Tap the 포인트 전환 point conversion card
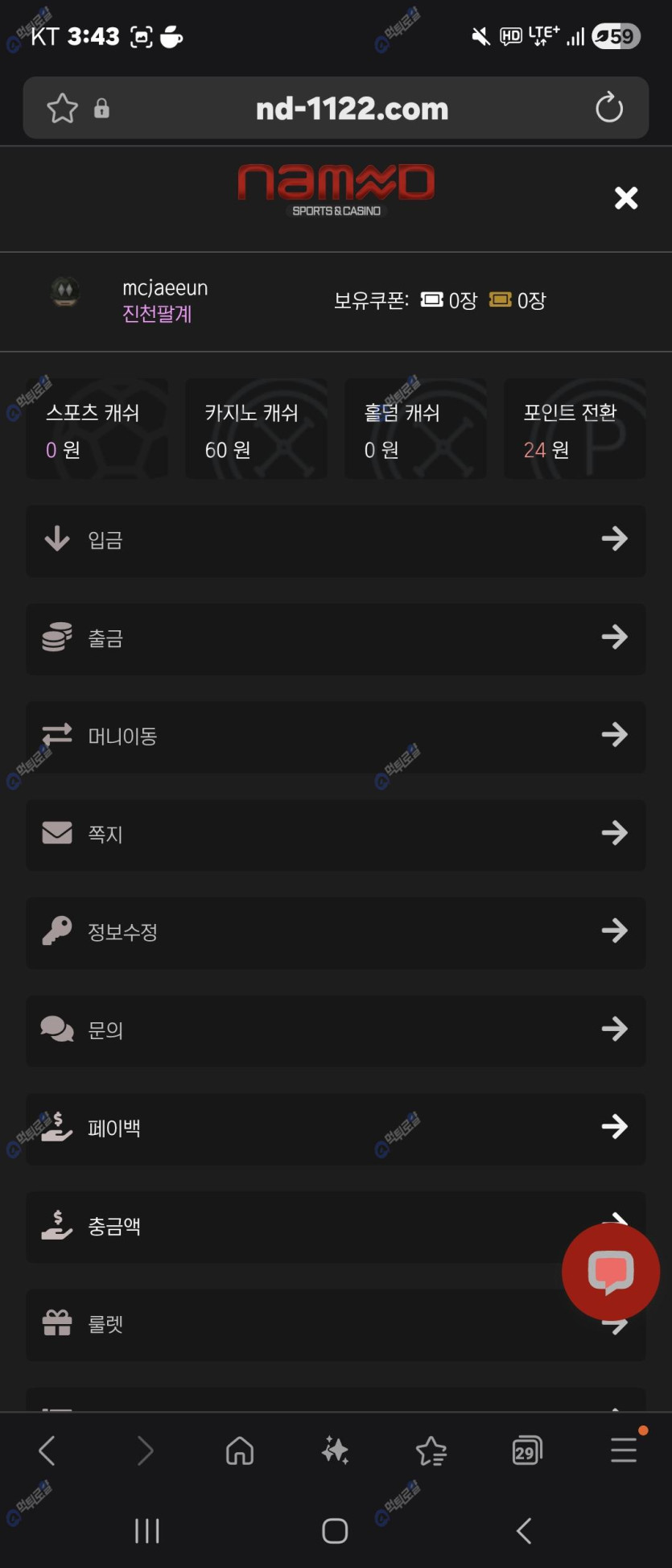672x1568 pixels. click(x=574, y=430)
